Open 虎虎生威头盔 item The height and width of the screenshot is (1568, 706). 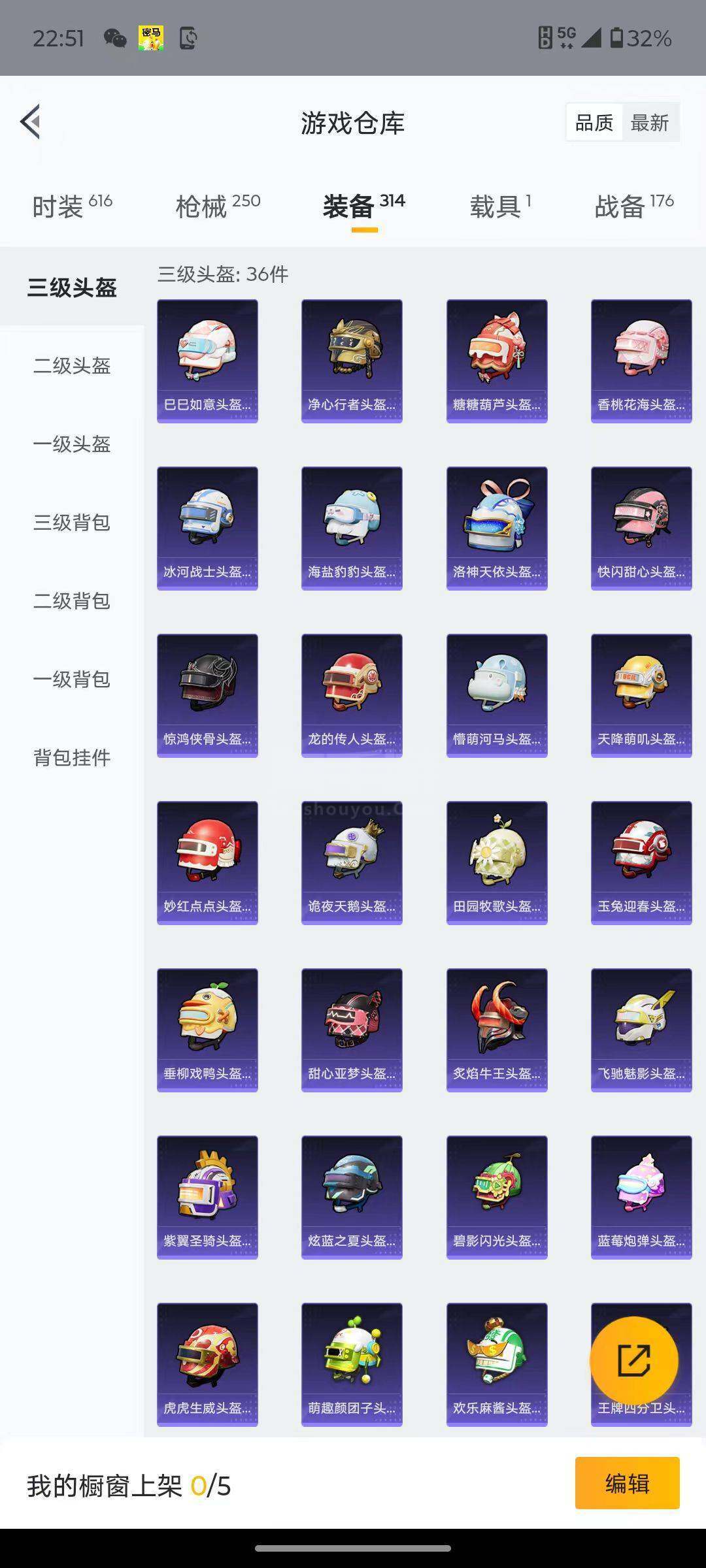pyautogui.click(x=207, y=1365)
